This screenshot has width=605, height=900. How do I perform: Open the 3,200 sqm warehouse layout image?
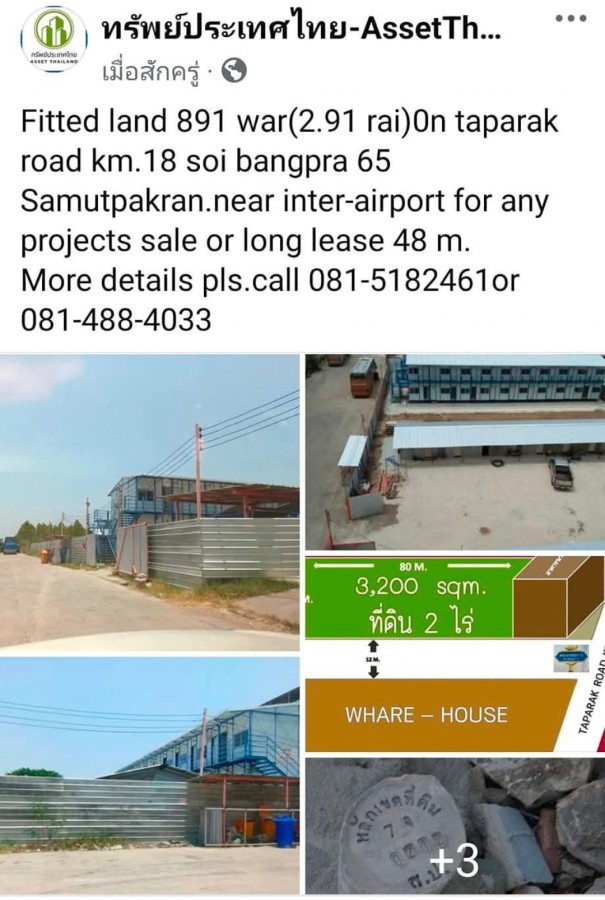455,653
